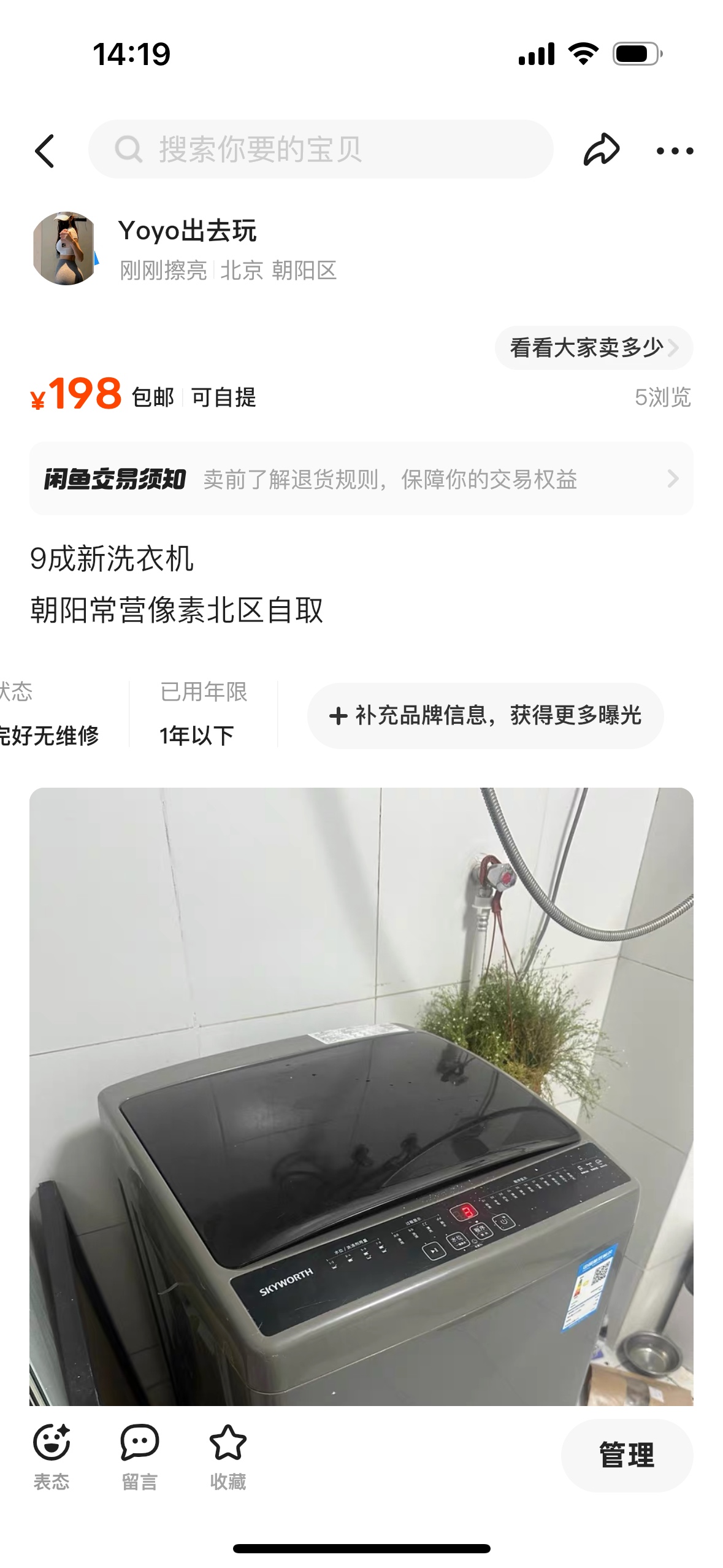This screenshot has width=723, height=1568.
Task: Go back using the back arrow
Action: tap(45, 150)
